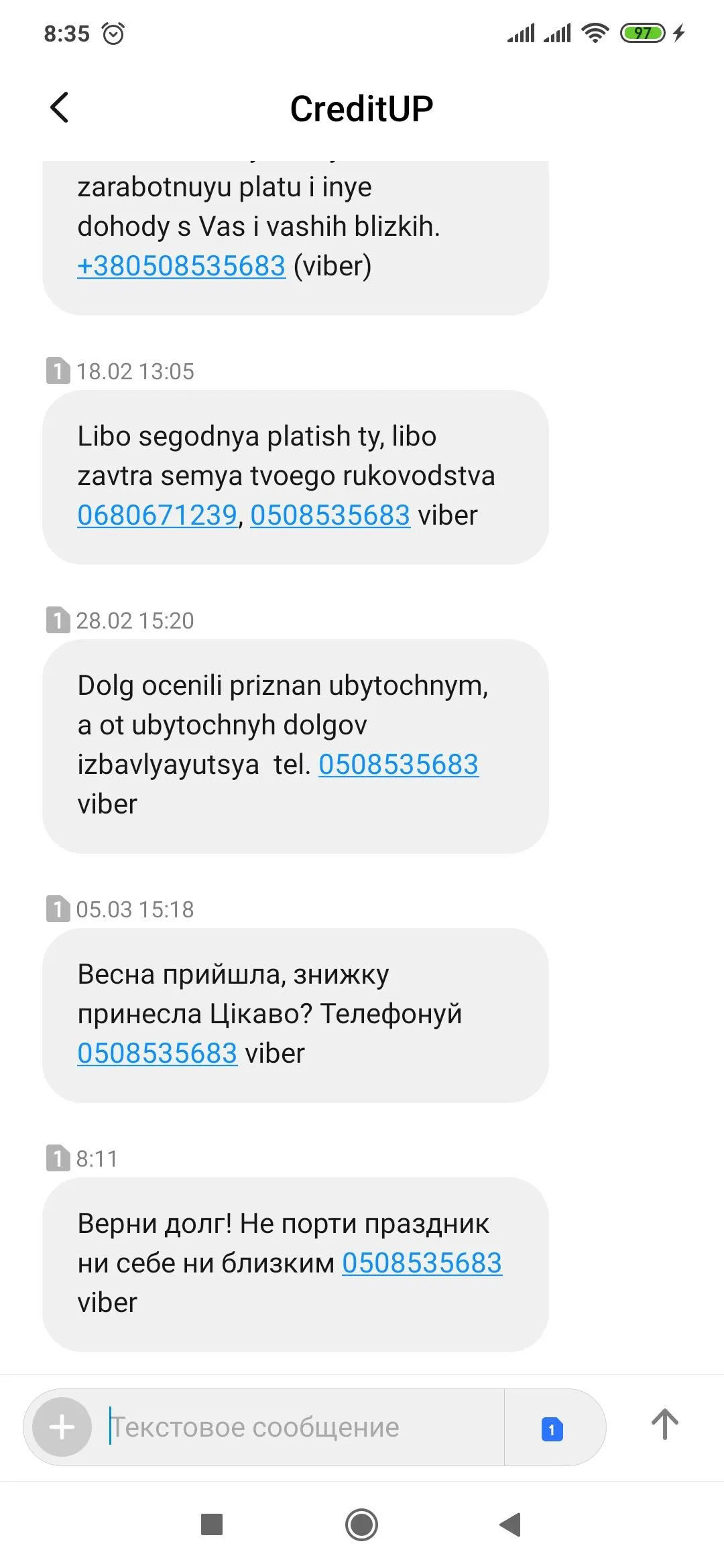This screenshot has width=724, height=1568.
Task: Open the +380508535683 phone number link
Action: [x=181, y=266]
